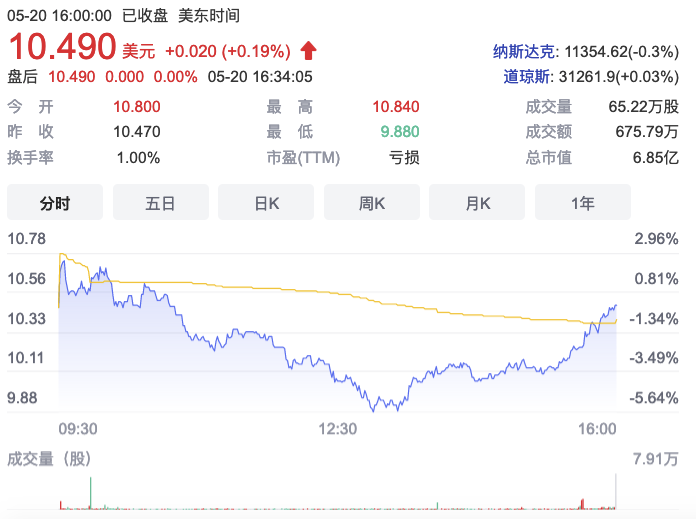Select the 日K chart tab

pos(266,203)
